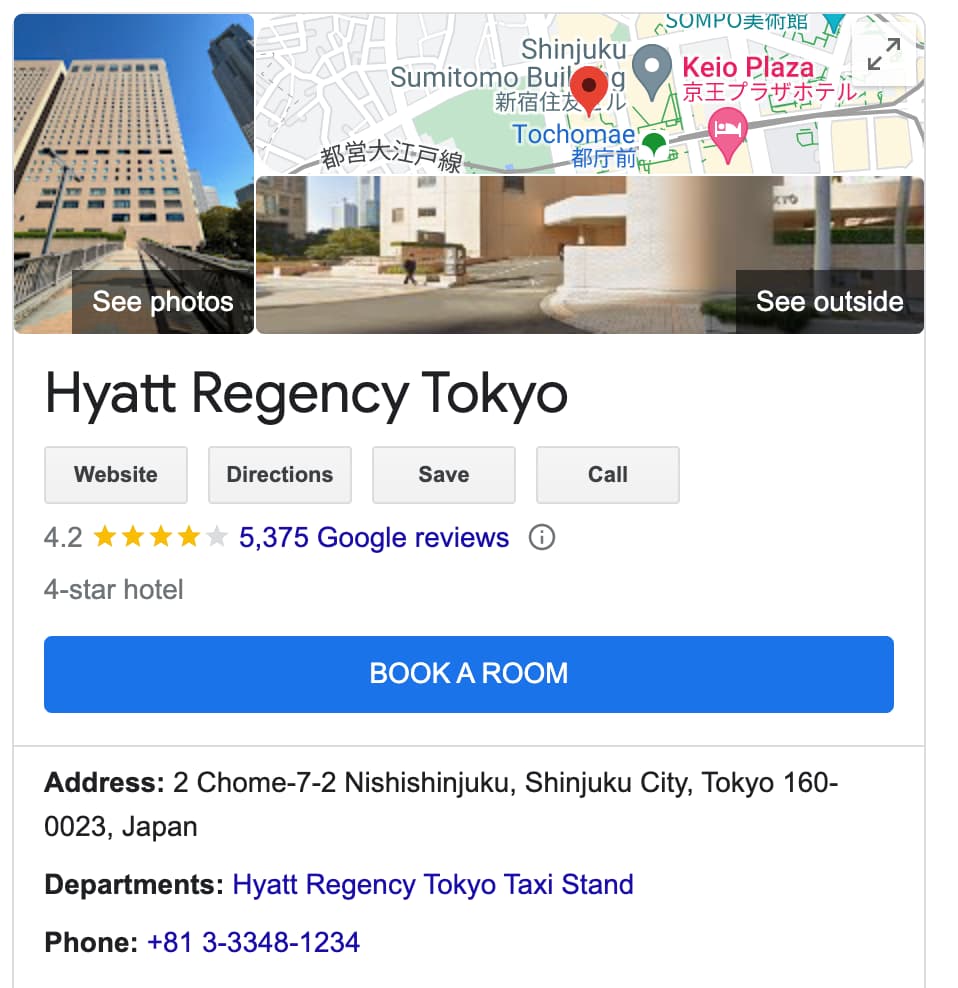Open See photos of the hotel
Screen dimensions: 958x988
point(162,301)
